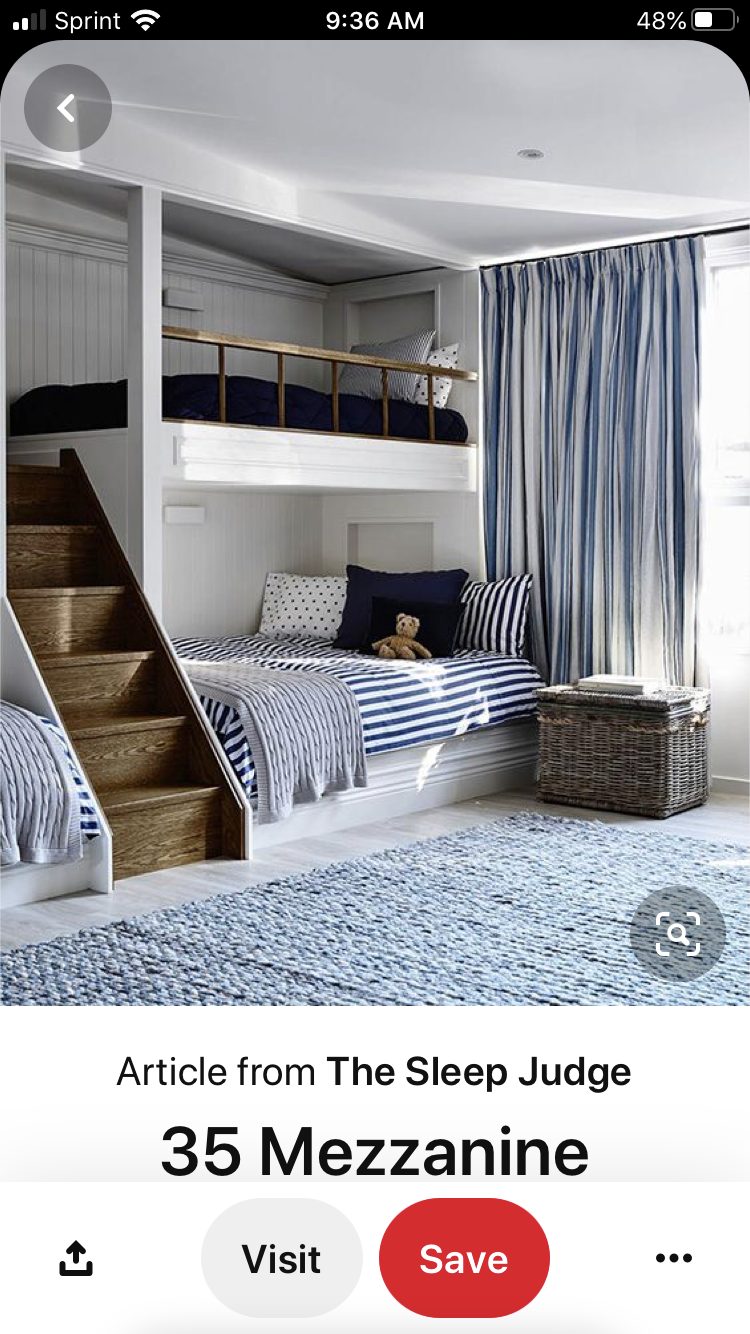Open visual search lens on the image

(x=677, y=934)
